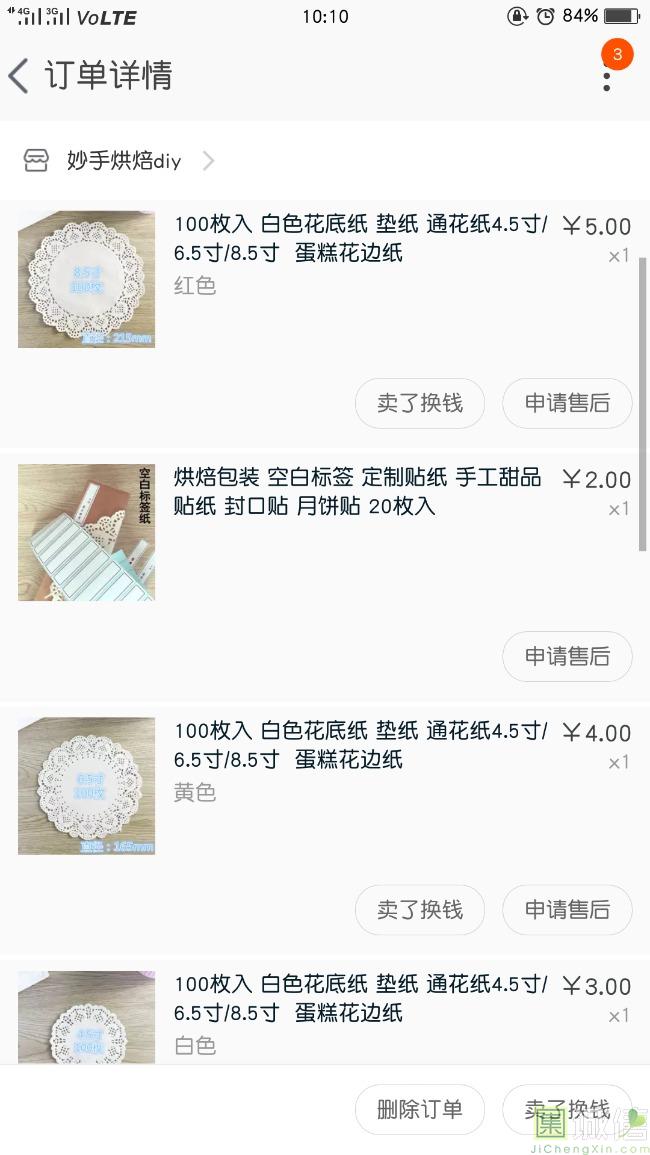Select the bottom bar 卖了换钱 button

567,1109
